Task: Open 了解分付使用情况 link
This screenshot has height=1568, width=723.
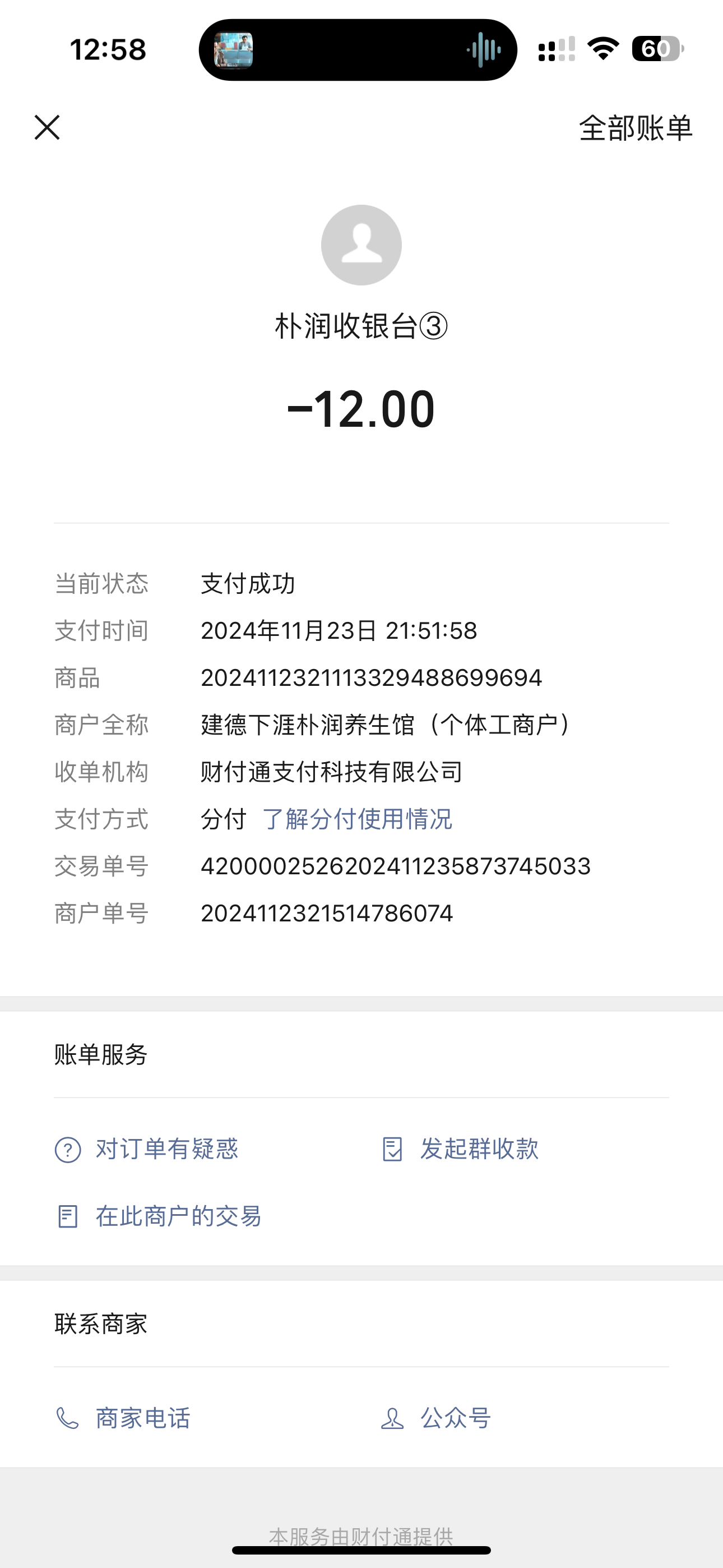Action: click(x=356, y=819)
